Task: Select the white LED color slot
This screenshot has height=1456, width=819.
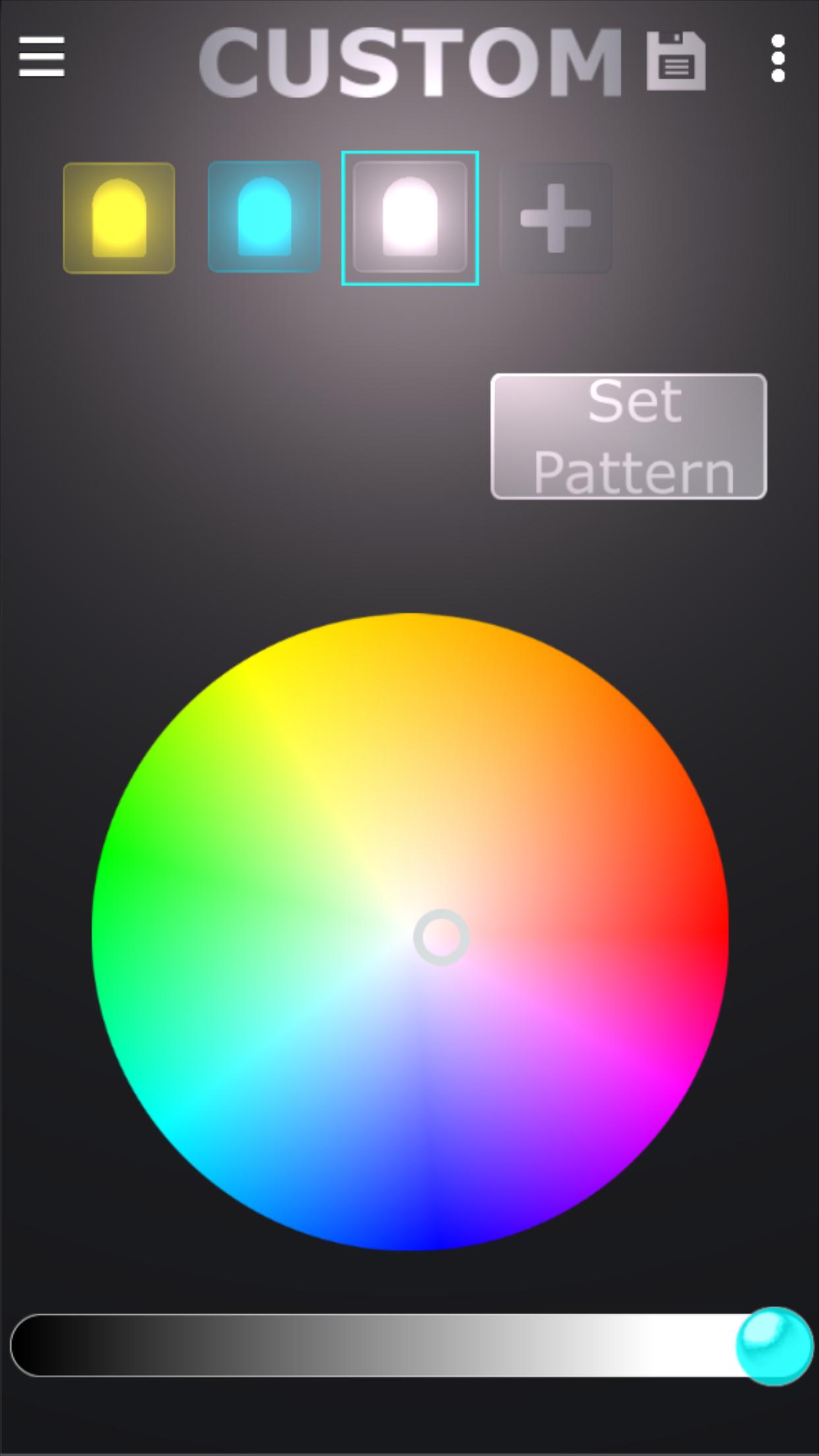Action: [409, 218]
